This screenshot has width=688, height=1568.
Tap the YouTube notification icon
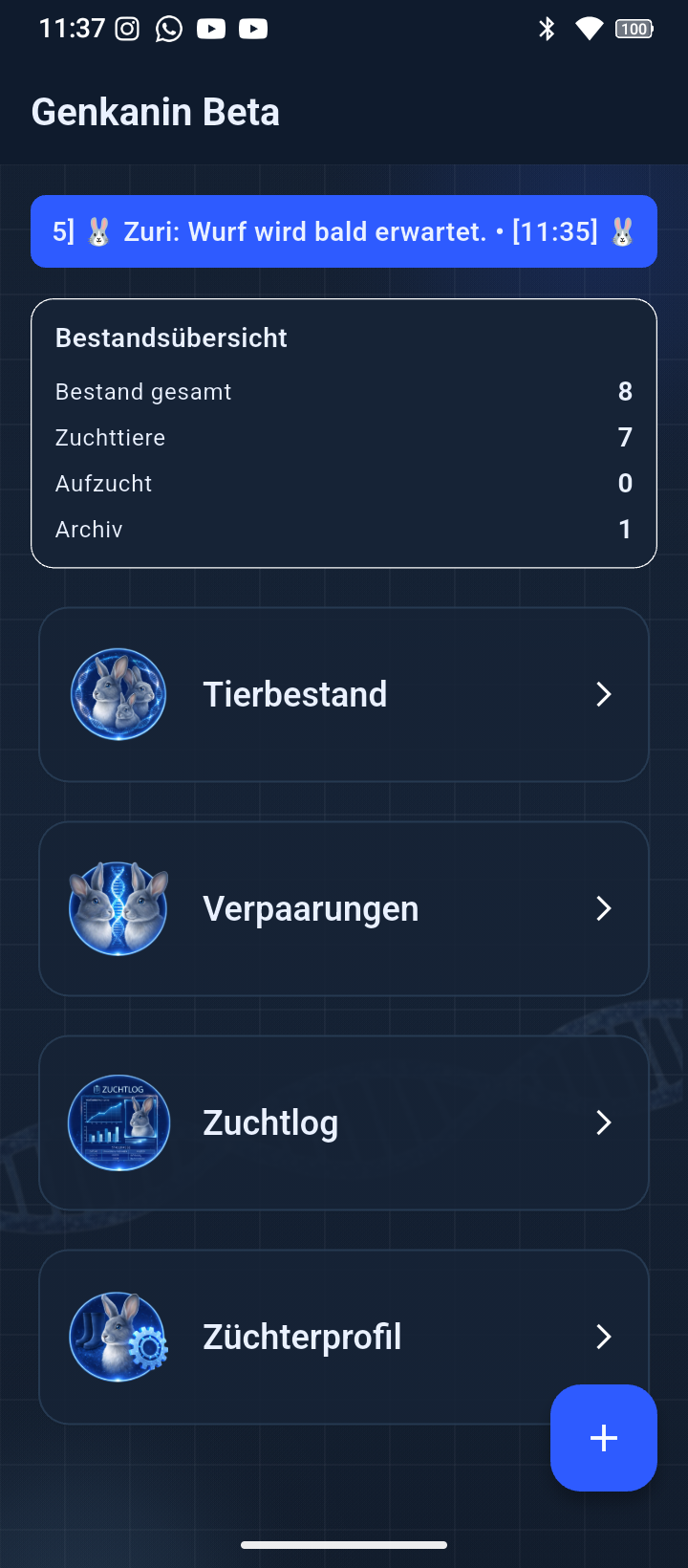(211, 29)
